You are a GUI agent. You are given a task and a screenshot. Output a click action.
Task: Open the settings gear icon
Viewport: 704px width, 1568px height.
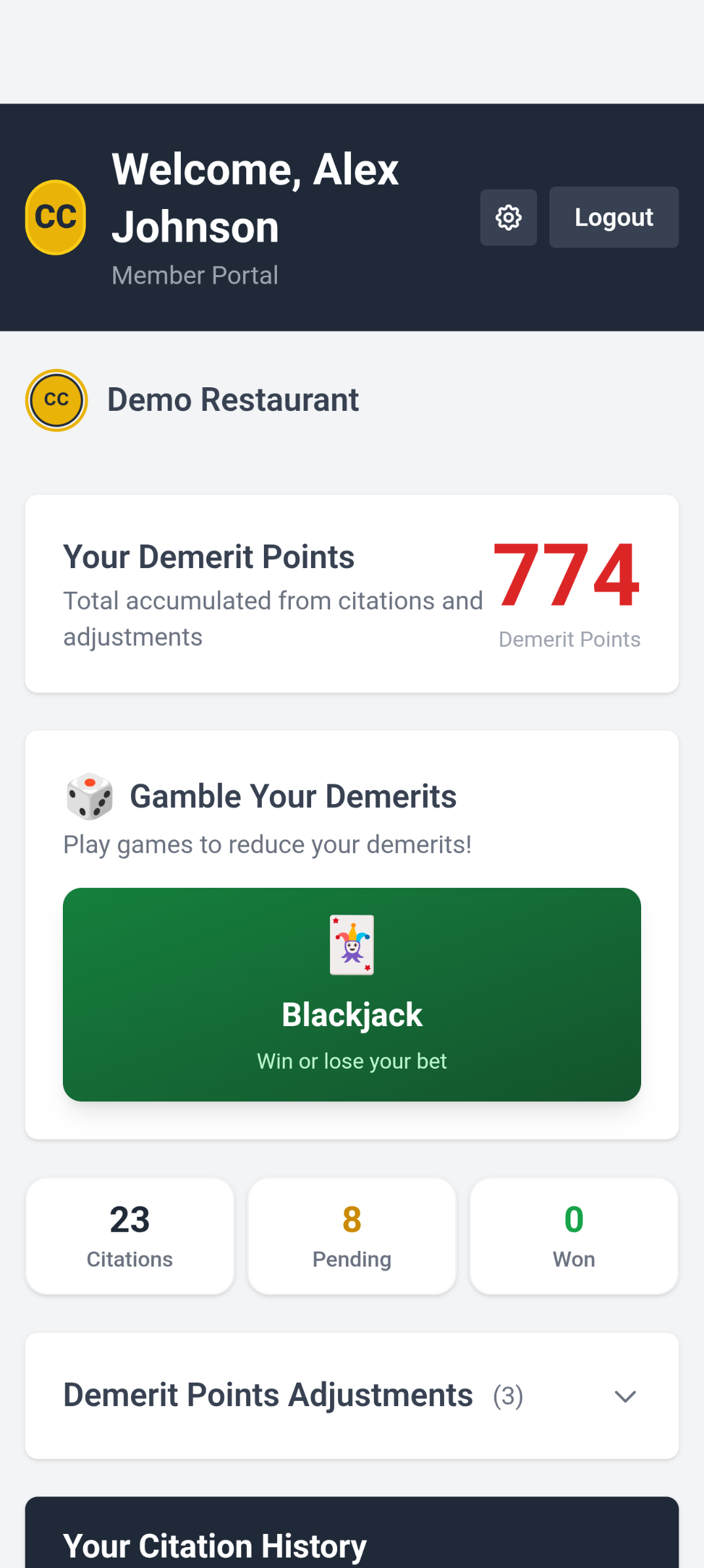pyautogui.click(x=508, y=218)
